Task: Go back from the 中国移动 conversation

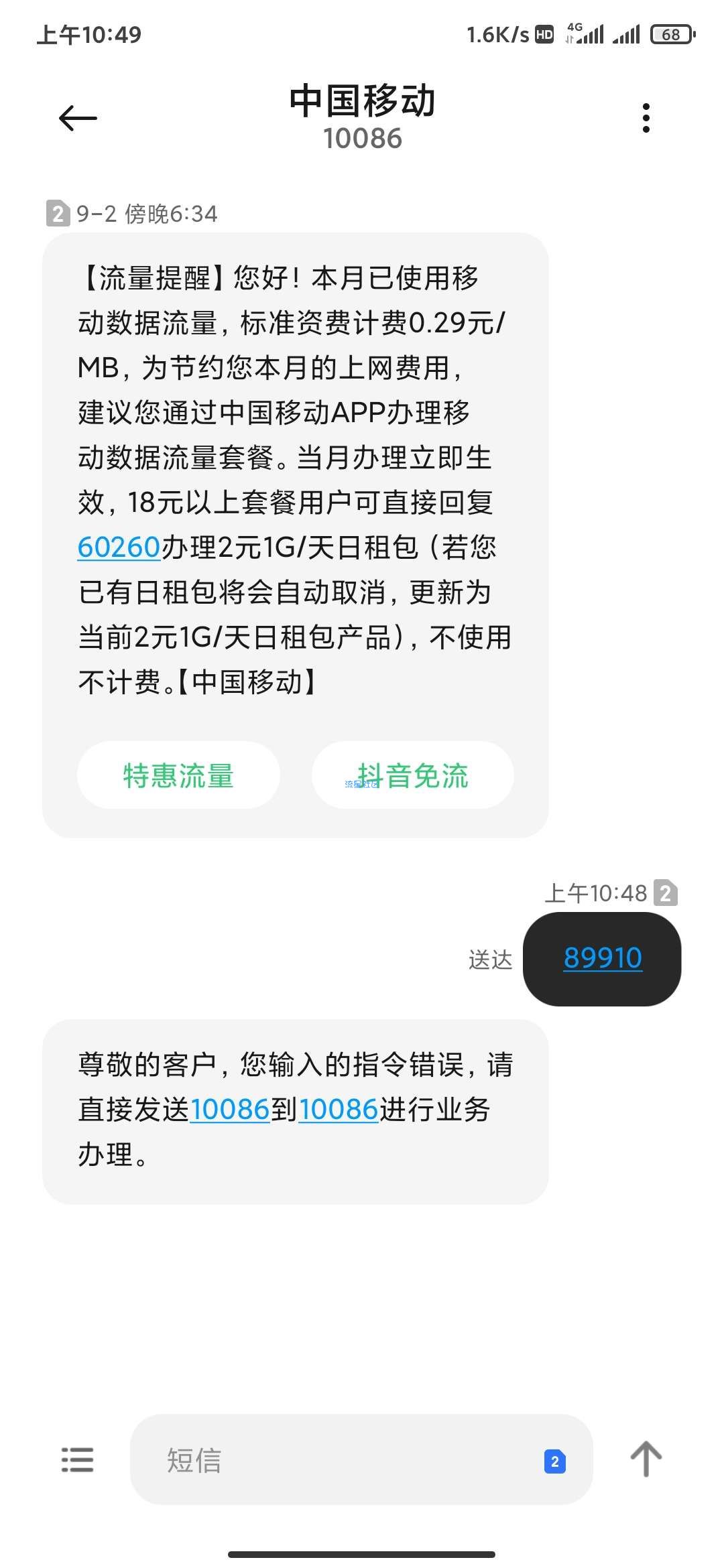Action: point(78,119)
